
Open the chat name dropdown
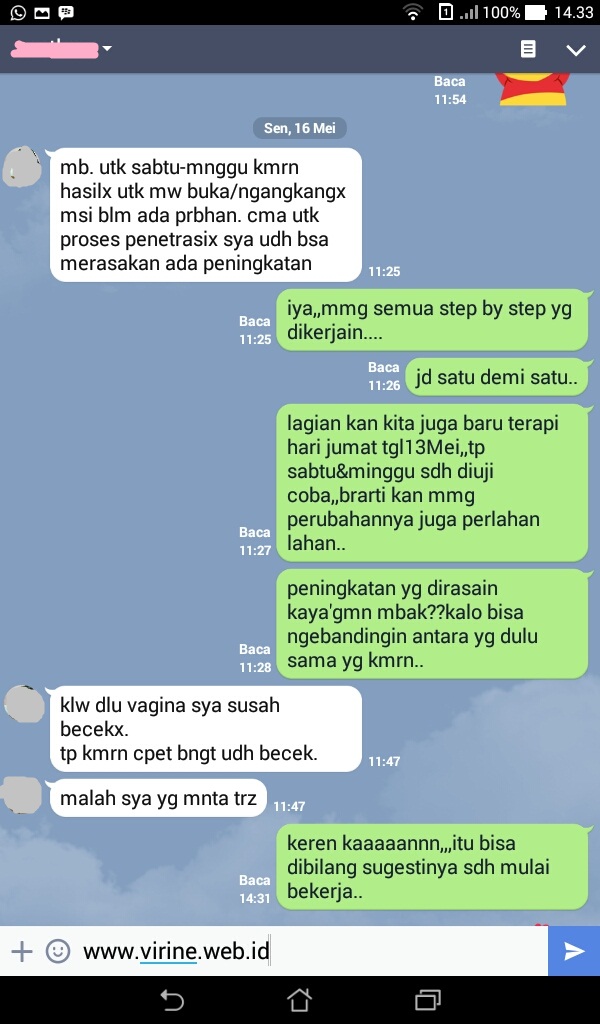pyautogui.click(x=62, y=49)
